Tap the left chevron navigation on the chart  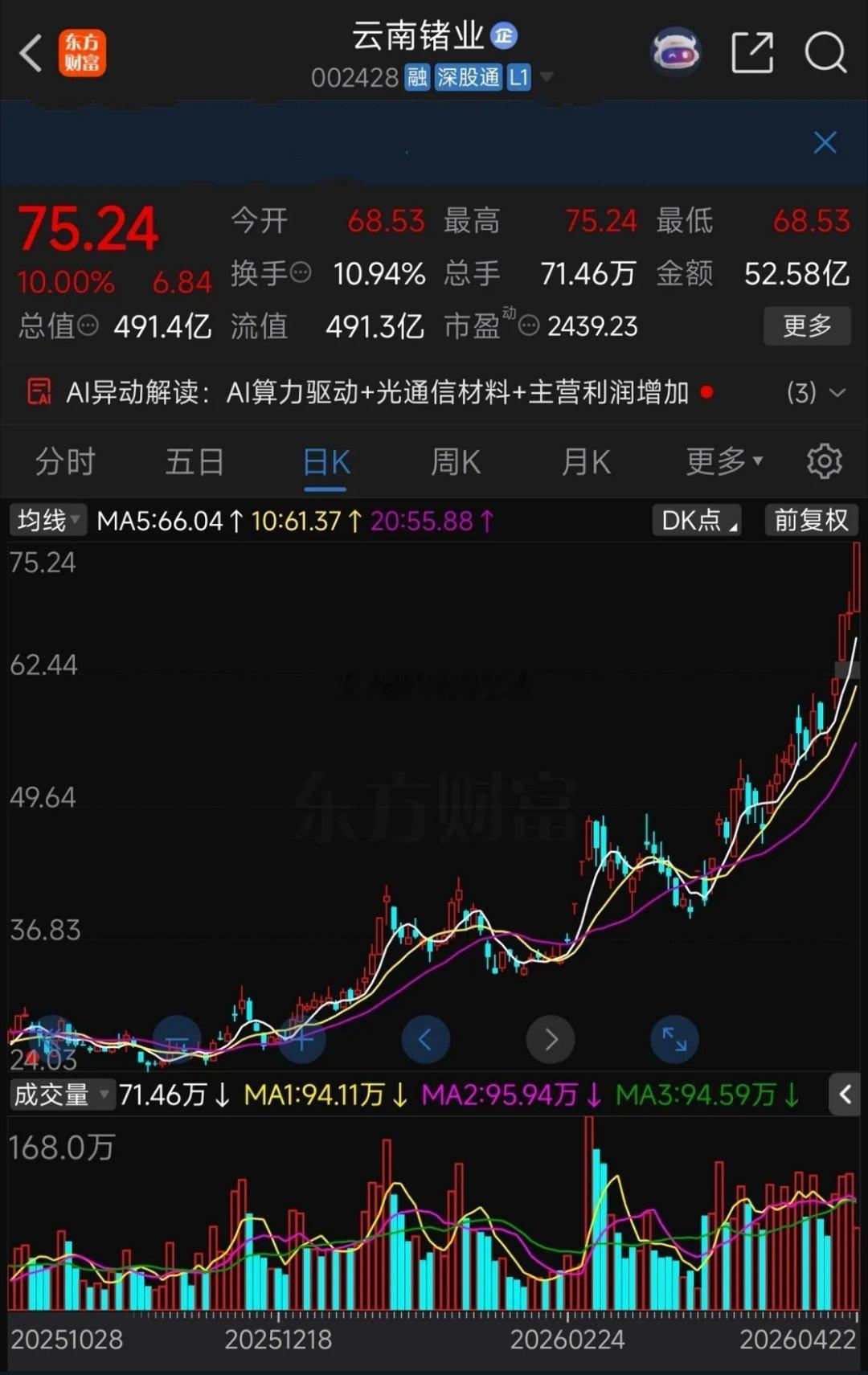426,1038
